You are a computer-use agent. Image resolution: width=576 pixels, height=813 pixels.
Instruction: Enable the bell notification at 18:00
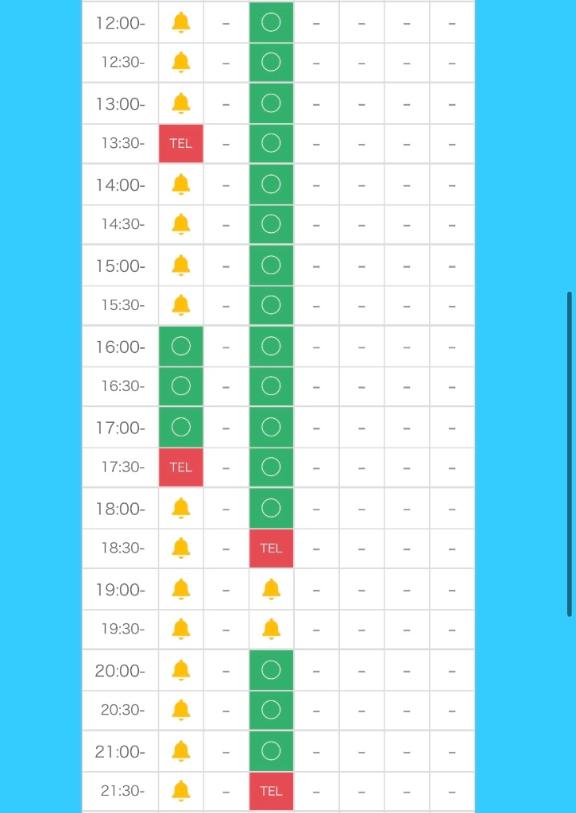[181, 508]
